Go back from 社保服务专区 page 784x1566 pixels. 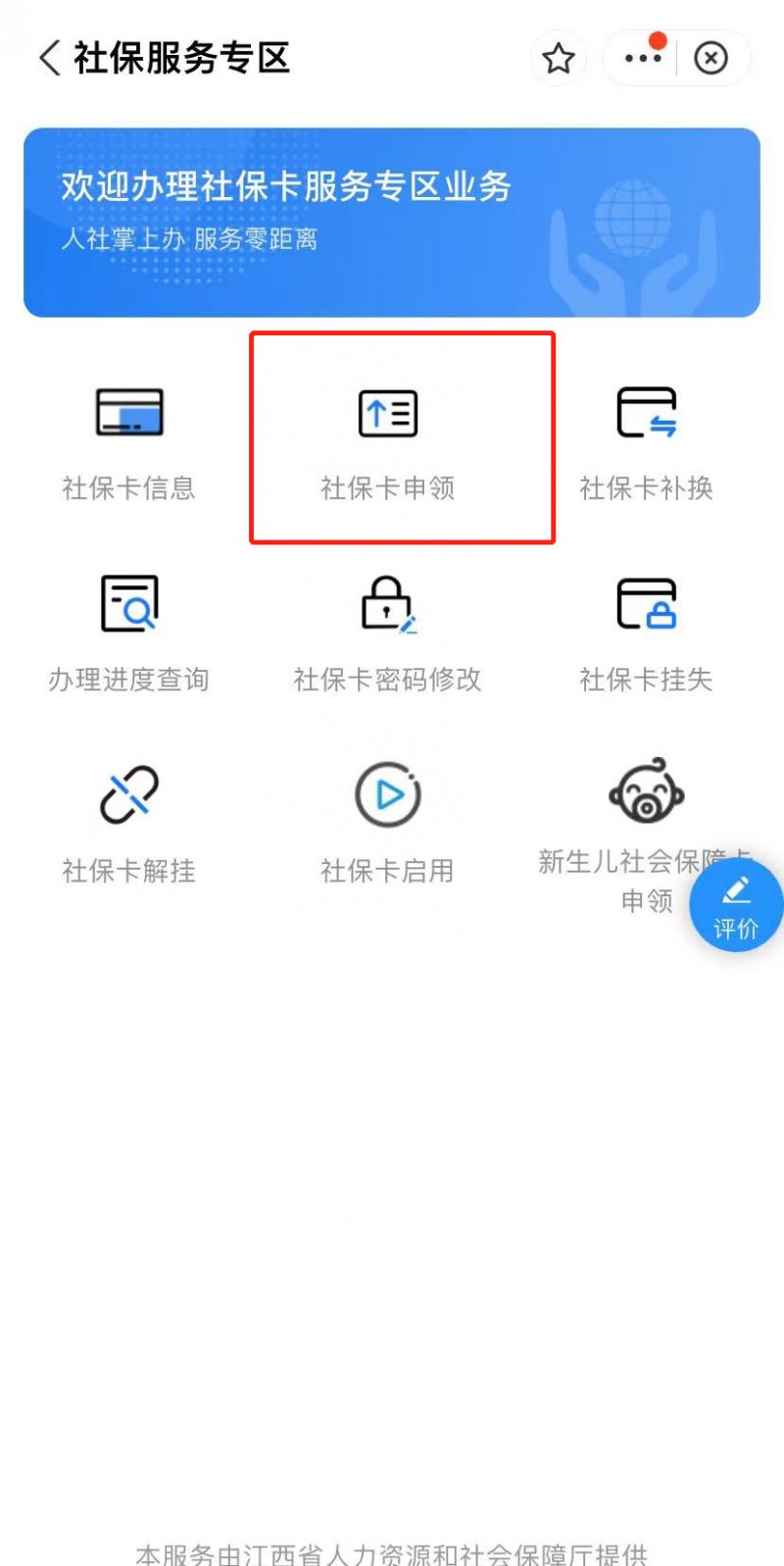coord(49,58)
